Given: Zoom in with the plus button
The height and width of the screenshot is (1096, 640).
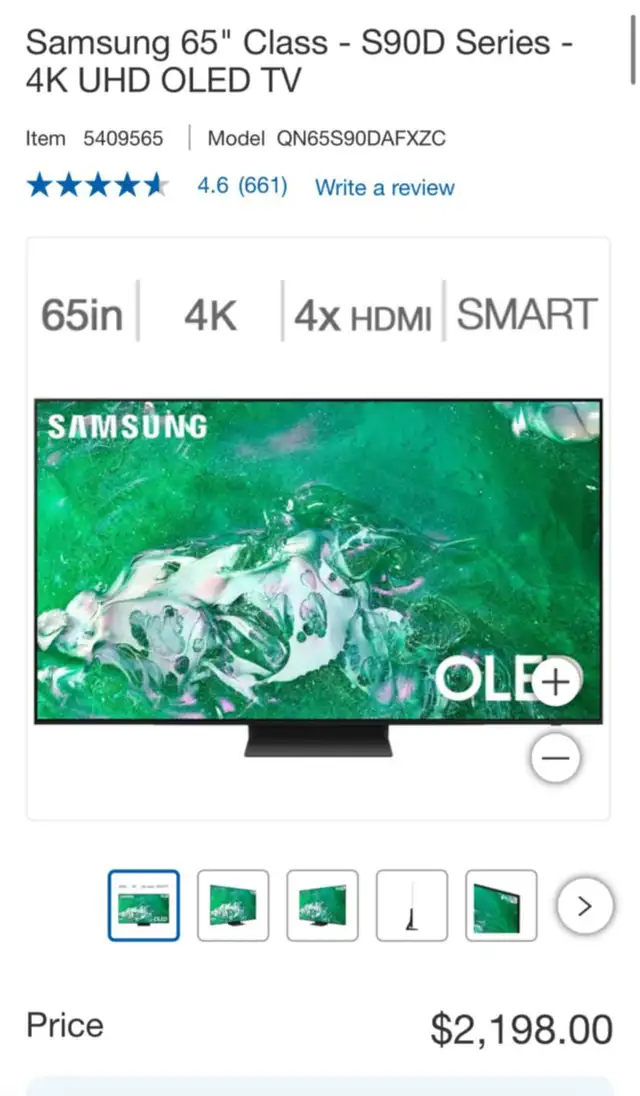Looking at the screenshot, I should point(555,682).
